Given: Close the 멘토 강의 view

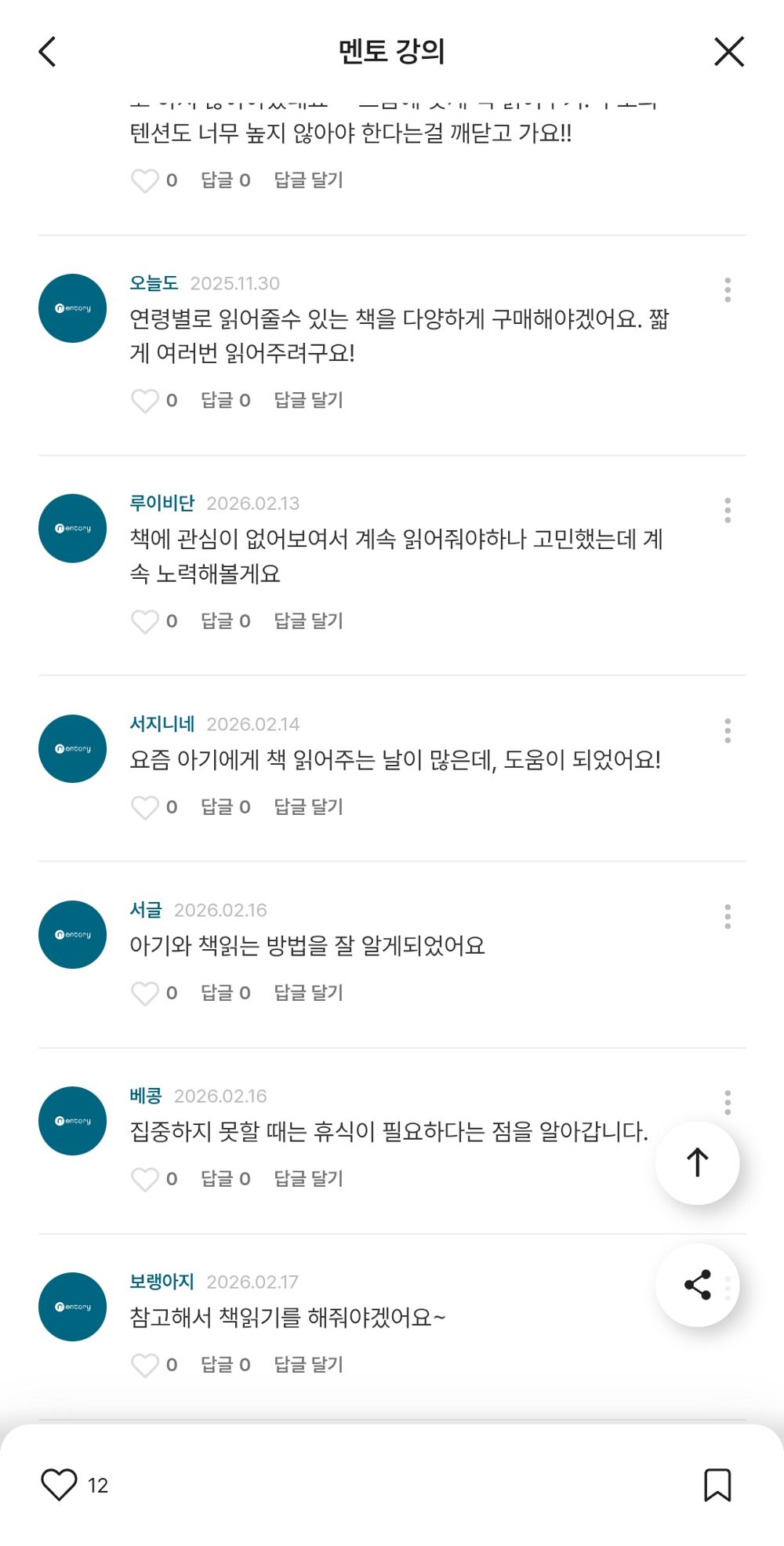Looking at the screenshot, I should (x=728, y=50).
